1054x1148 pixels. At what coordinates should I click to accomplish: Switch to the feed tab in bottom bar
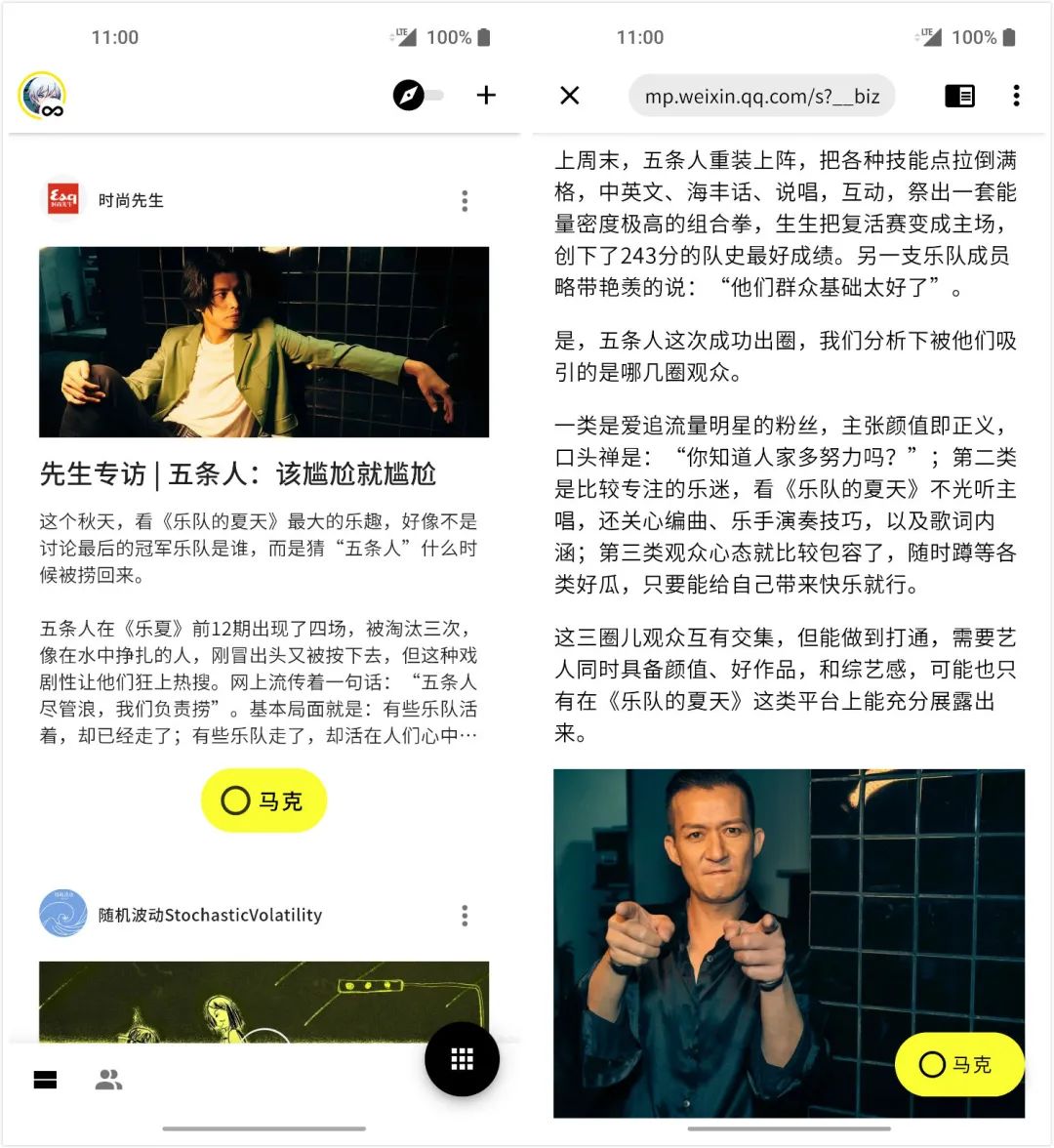pos(45,1080)
